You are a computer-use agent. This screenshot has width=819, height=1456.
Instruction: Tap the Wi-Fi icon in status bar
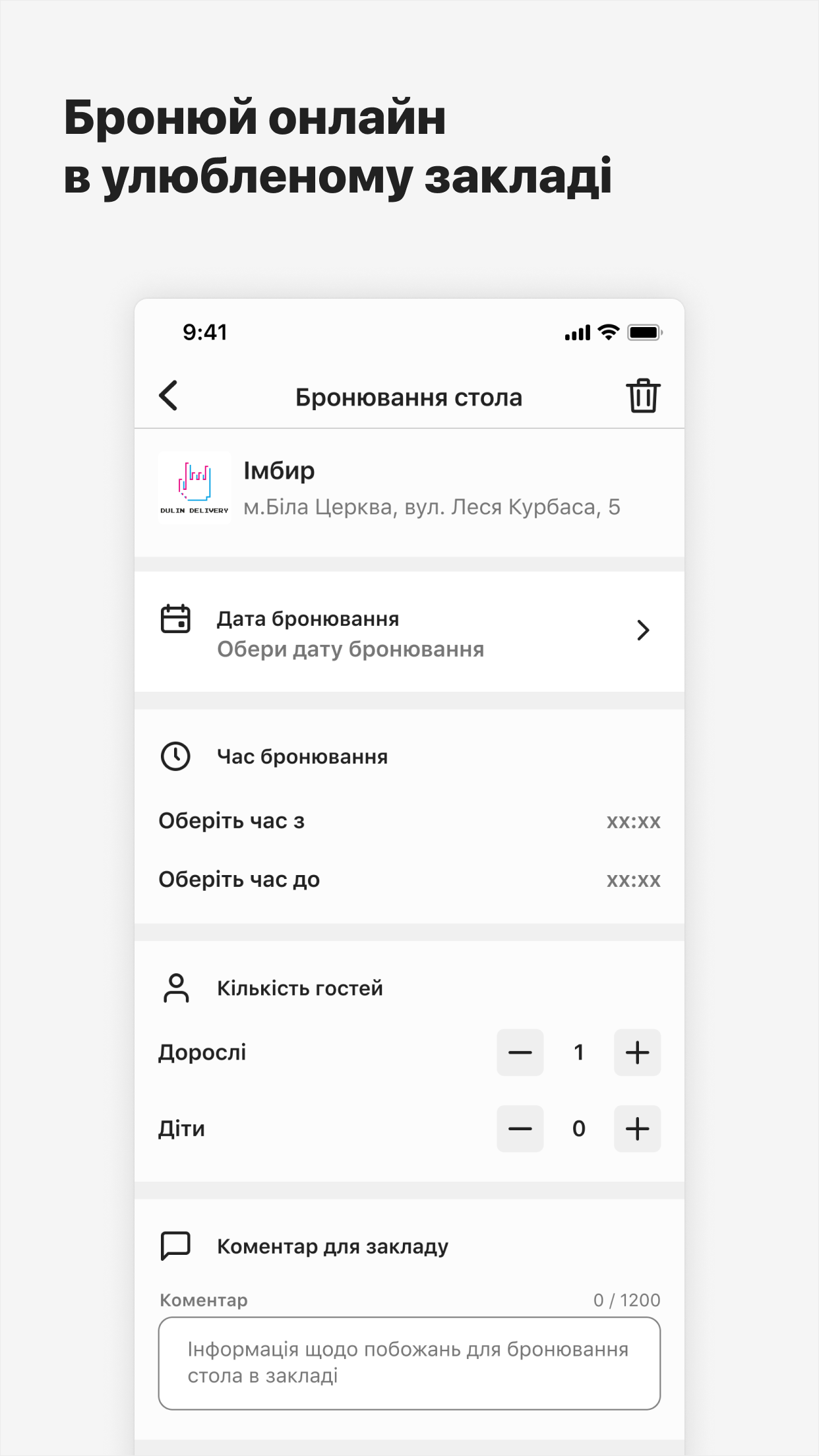(x=607, y=332)
